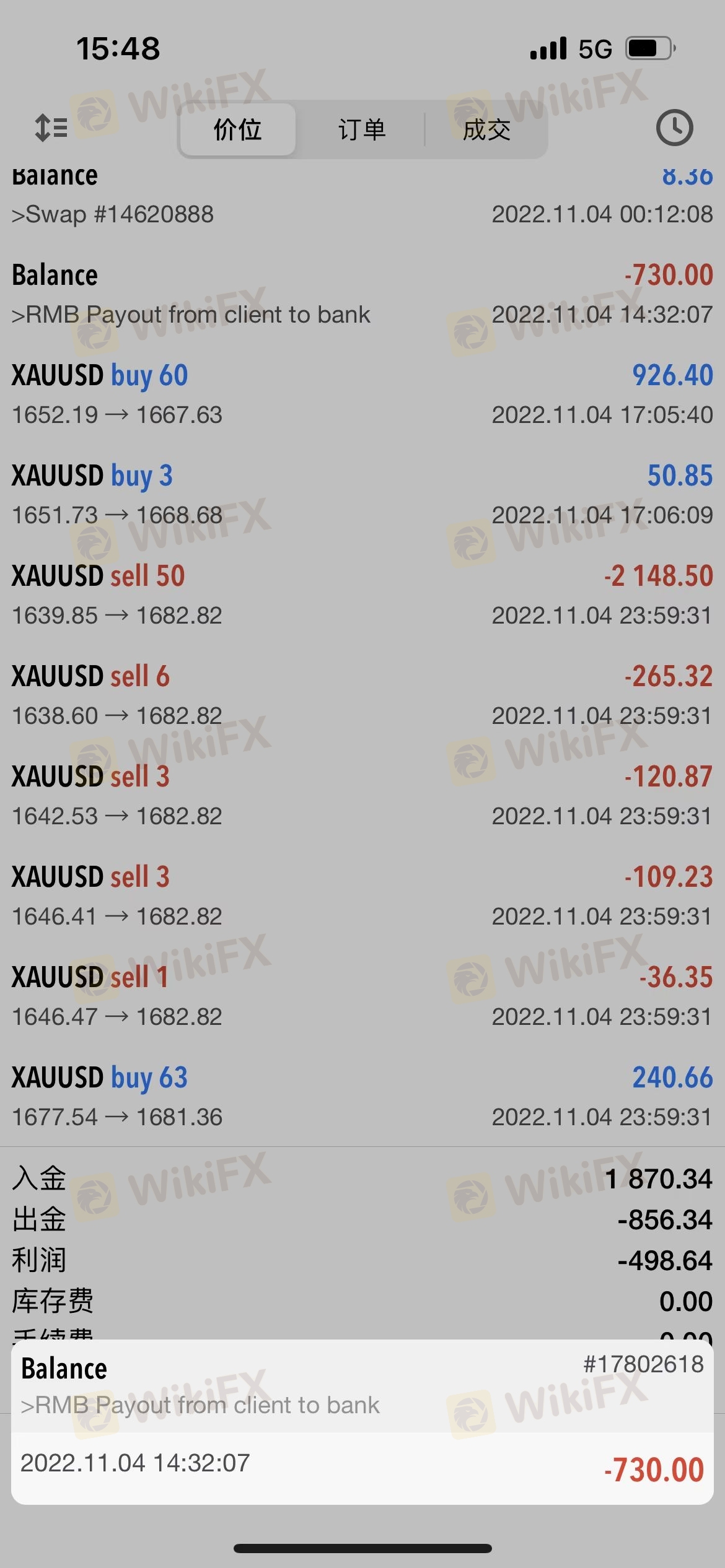Open the XAUUSD sell 3 trade losing 120.87
This screenshot has height=1568, width=725.
[362, 796]
